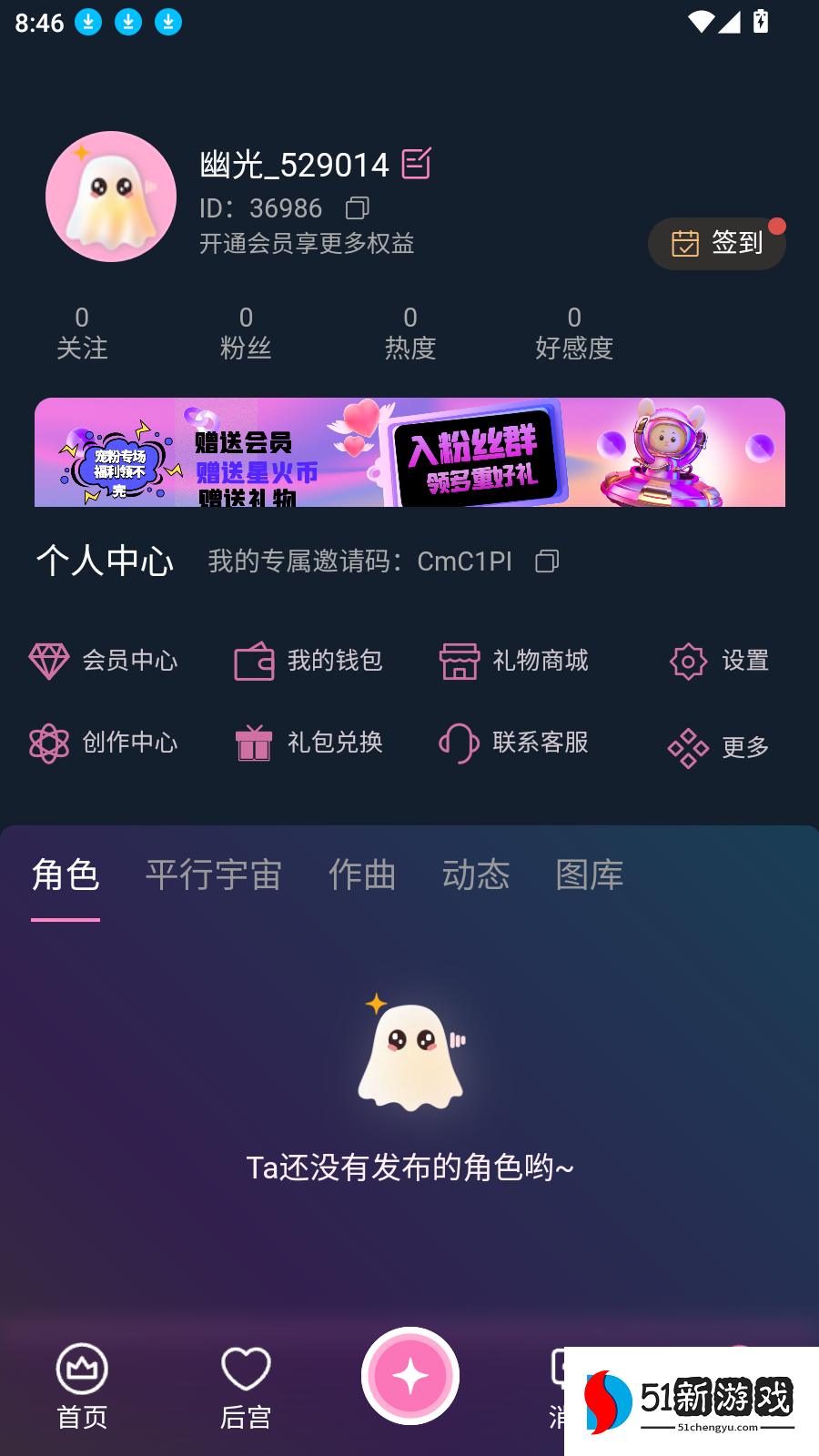View the 图库 gallery tab
819x1456 pixels.
coord(590,875)
